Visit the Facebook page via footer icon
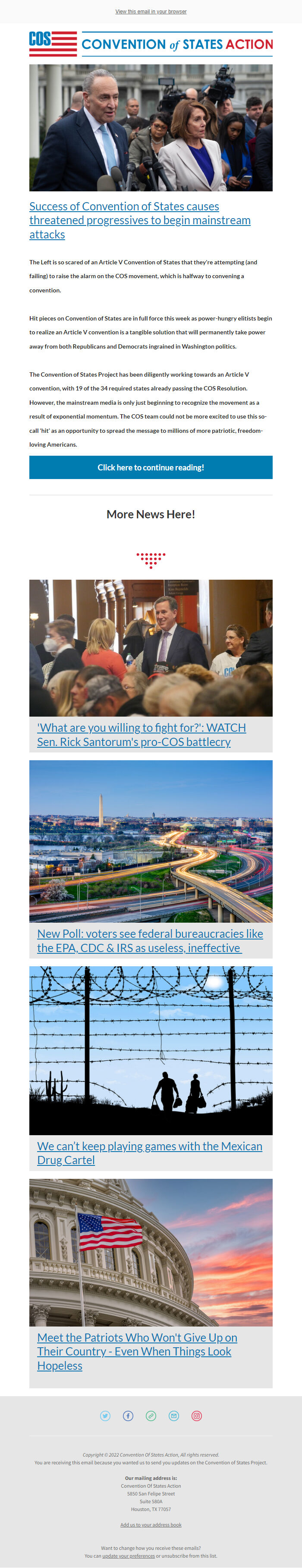Viewport: 302px width, 1568px height. tap(128, 1415)
